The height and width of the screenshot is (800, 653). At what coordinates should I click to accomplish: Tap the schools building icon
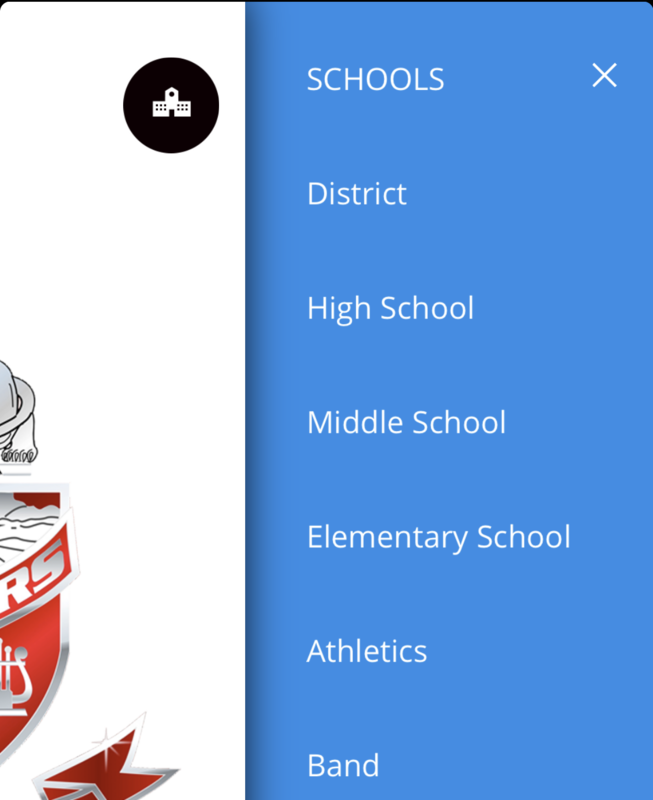[x=171, y=104]
